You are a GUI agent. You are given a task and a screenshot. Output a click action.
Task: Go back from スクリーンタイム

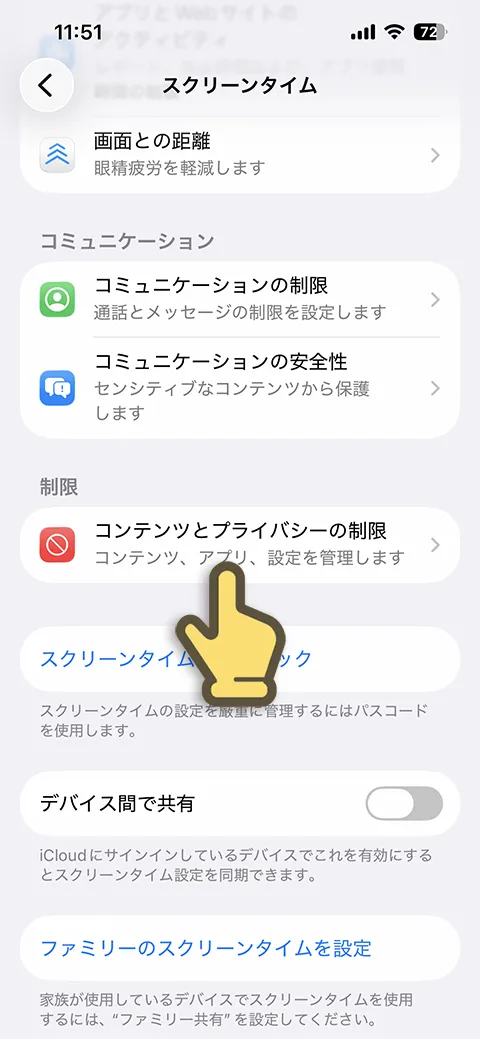[46, 85]
